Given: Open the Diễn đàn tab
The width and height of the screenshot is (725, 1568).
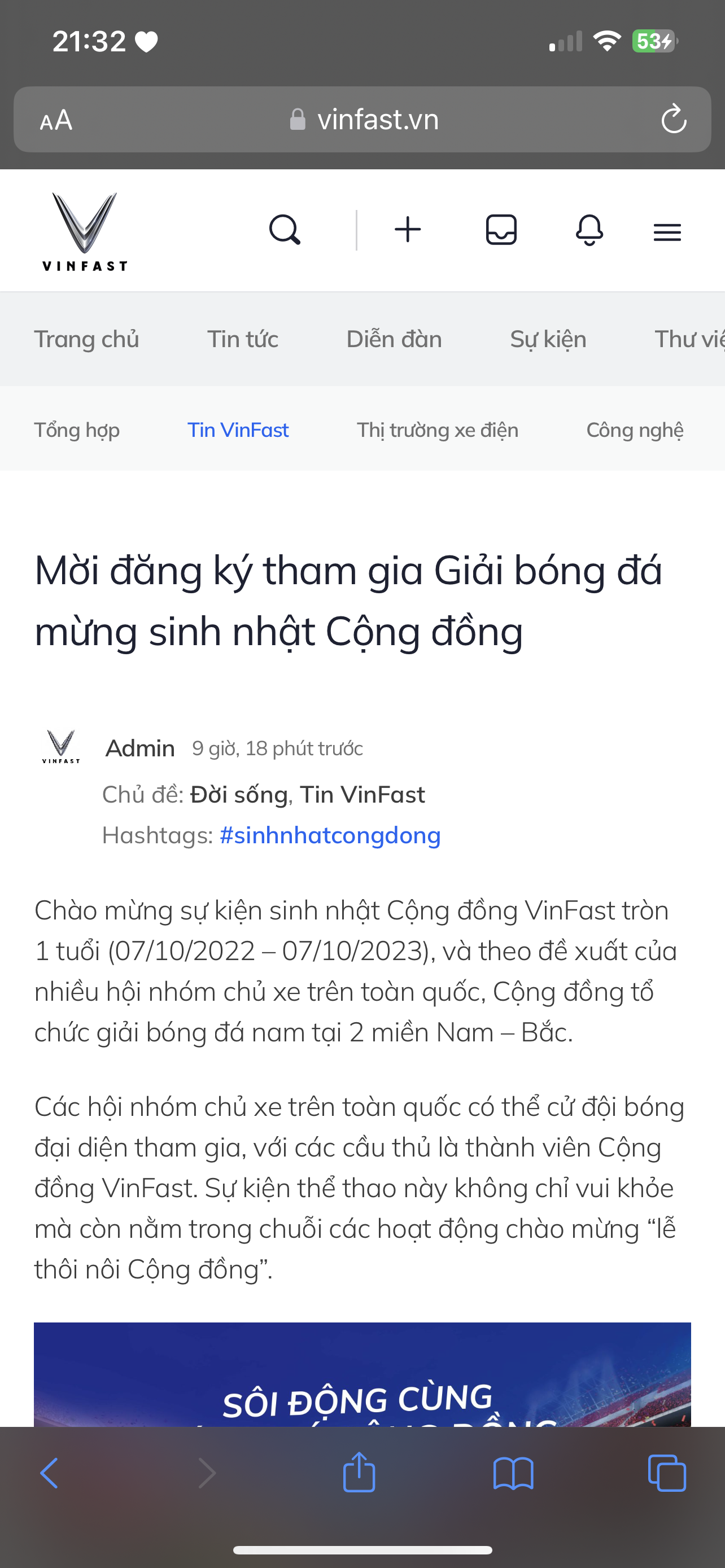Looking at the screenshot, I should tap(394, 339).
